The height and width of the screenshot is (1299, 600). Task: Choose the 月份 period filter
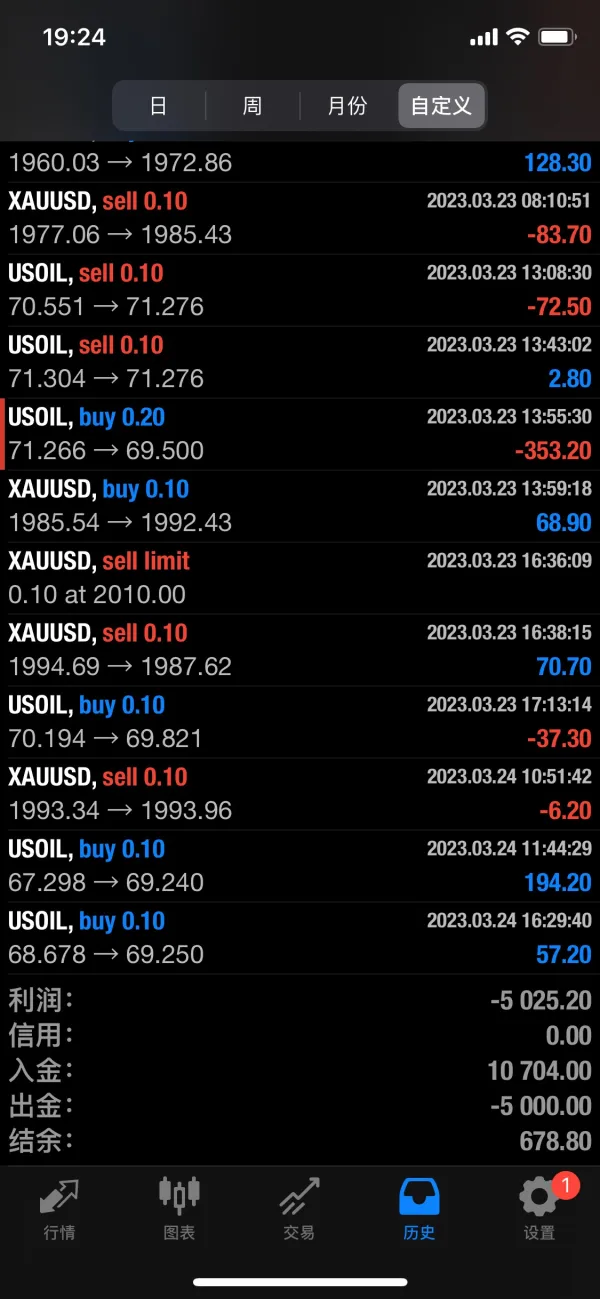pos(347,106)
